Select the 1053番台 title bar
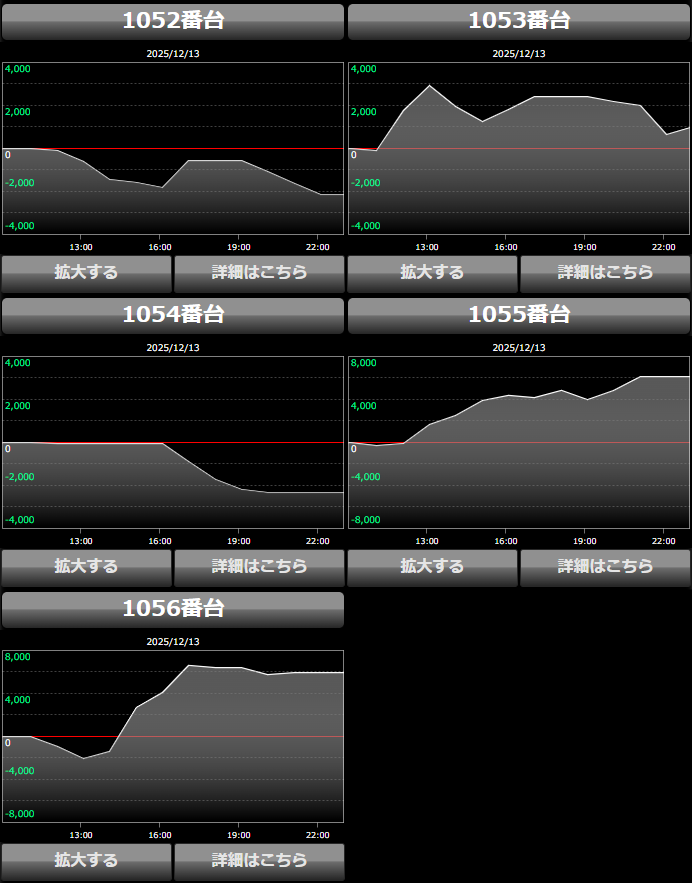 [x=519, y=21]
